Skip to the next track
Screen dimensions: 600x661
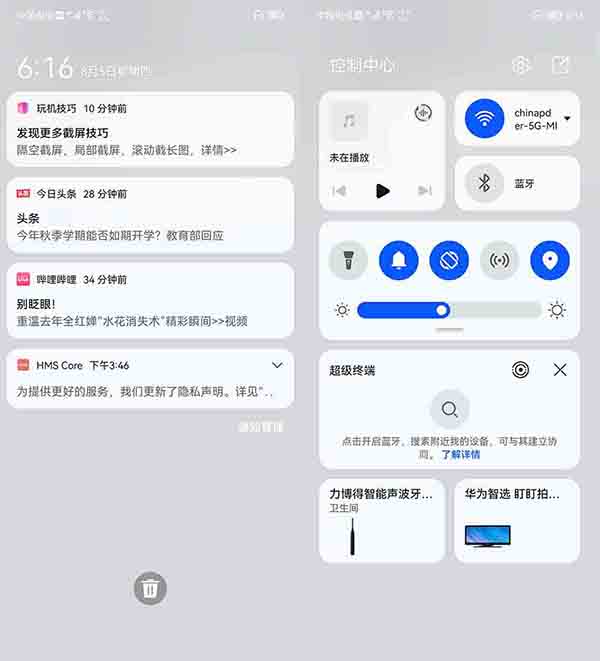[425, 191]
